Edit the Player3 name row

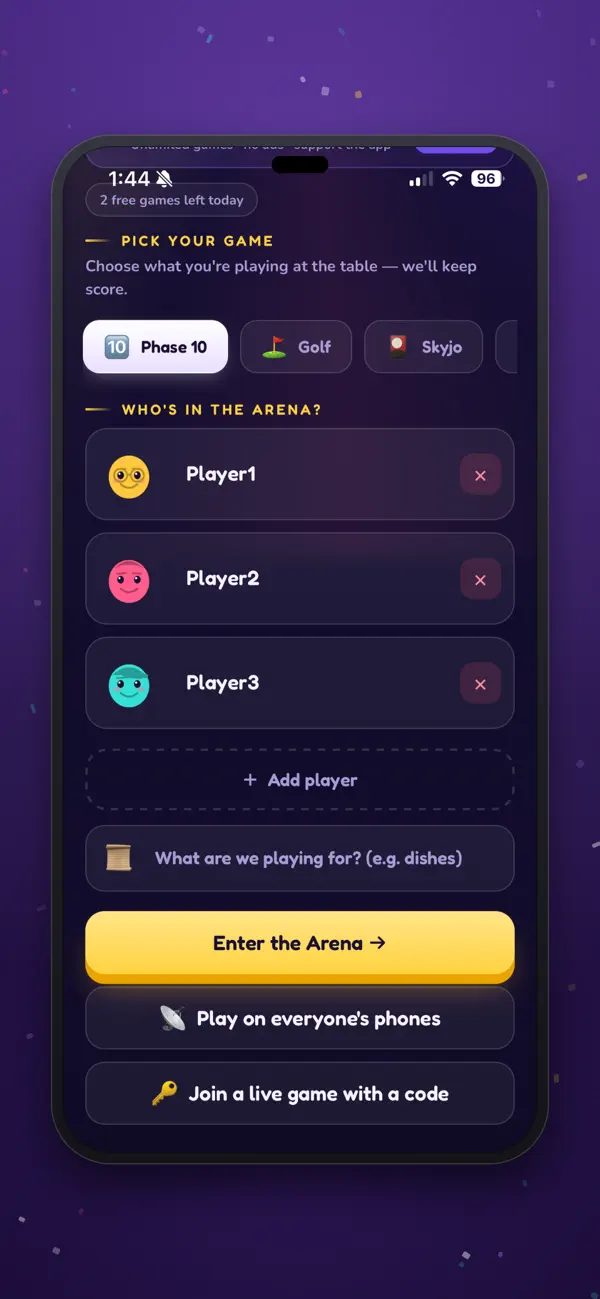pos(300,683)
